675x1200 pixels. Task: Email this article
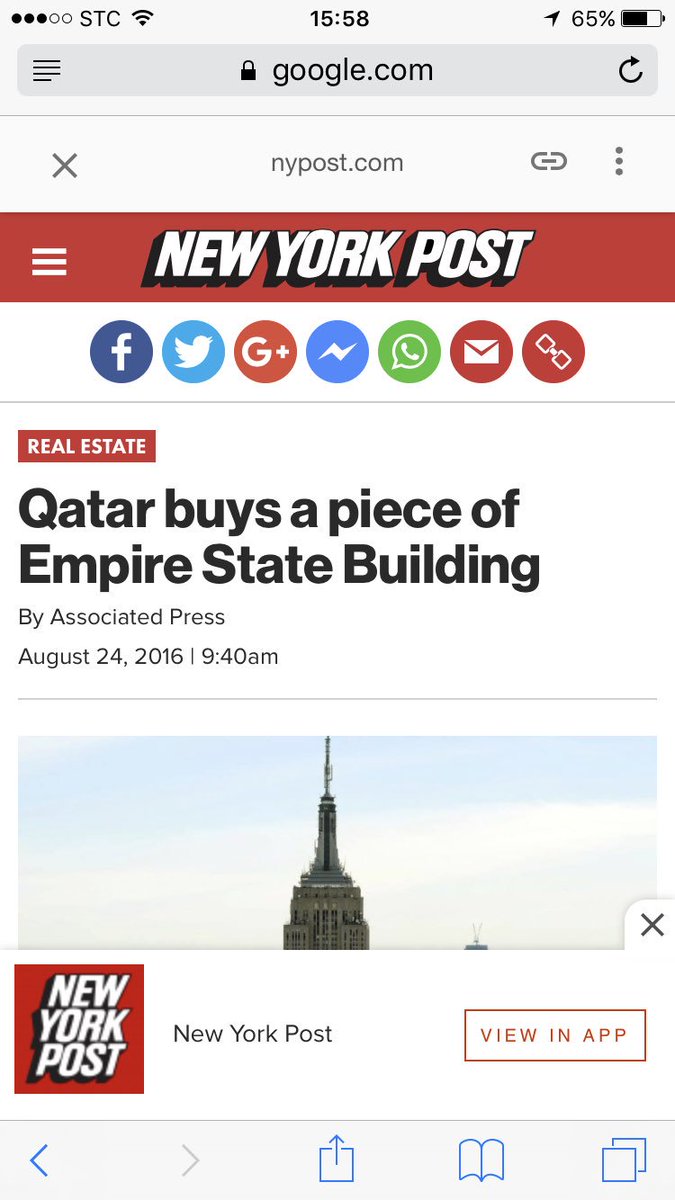point(481,352)
